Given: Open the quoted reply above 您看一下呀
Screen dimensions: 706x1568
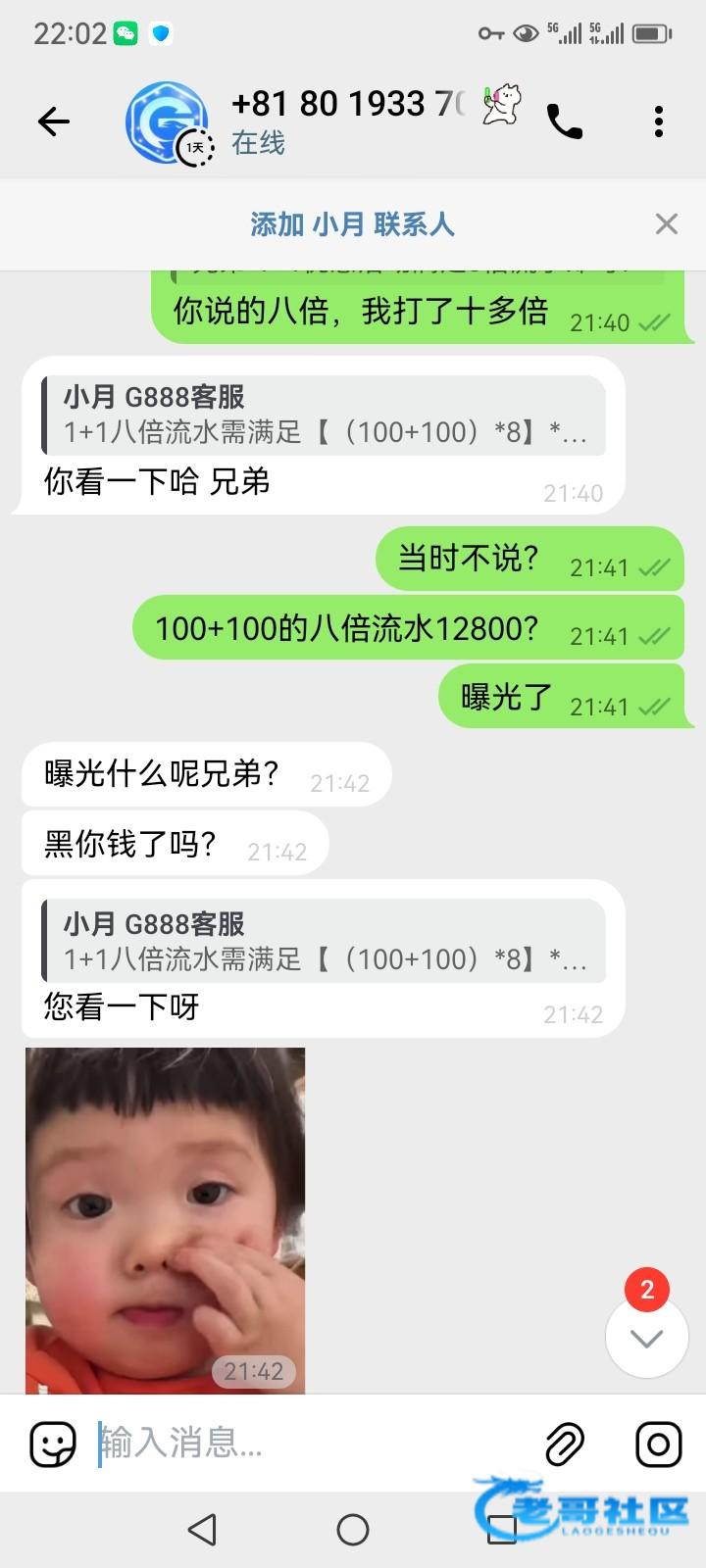Looking at the screenshot, I should (x=324, y=941).
